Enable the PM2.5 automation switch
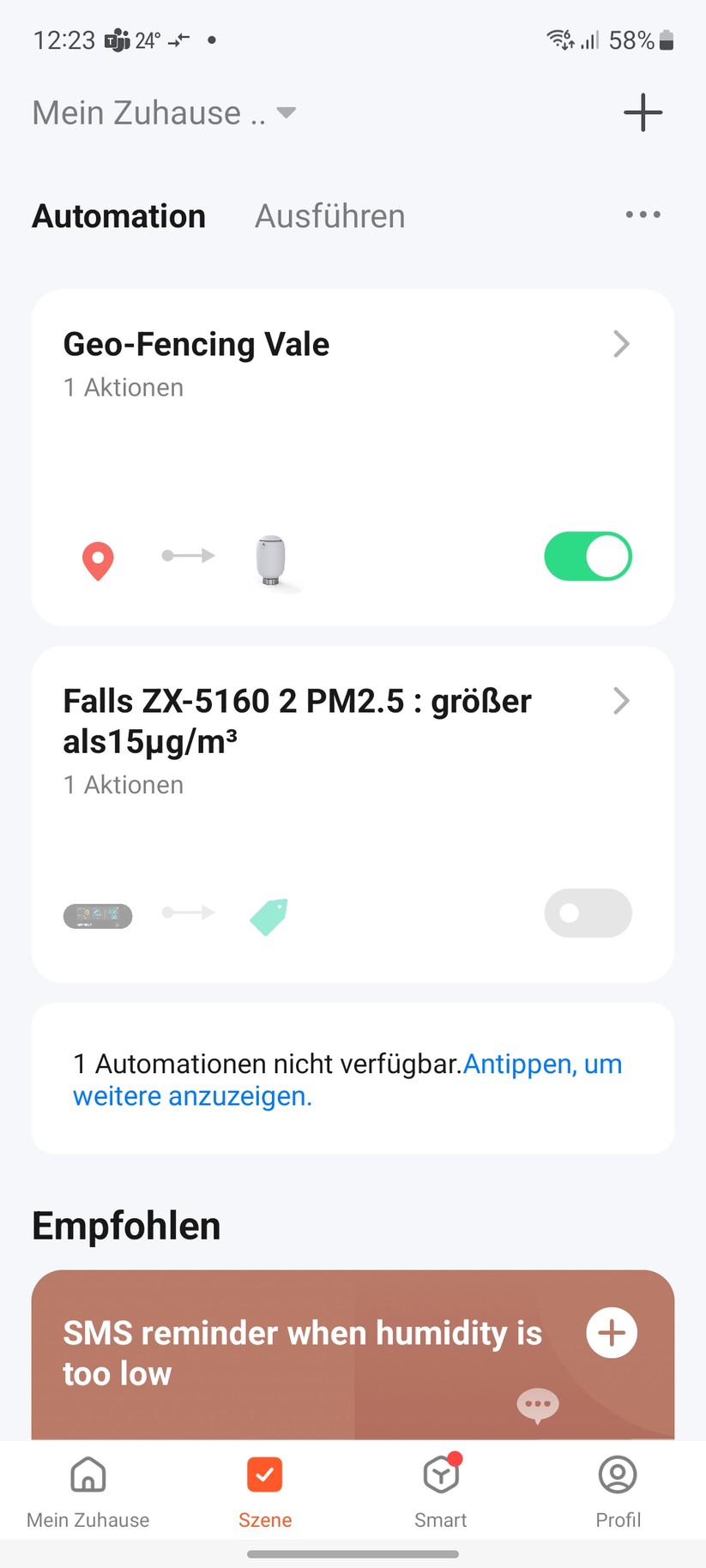Image resolution: width=706 pixels, height=1568 pixels. pyautogui.click(x=588, y=914)
